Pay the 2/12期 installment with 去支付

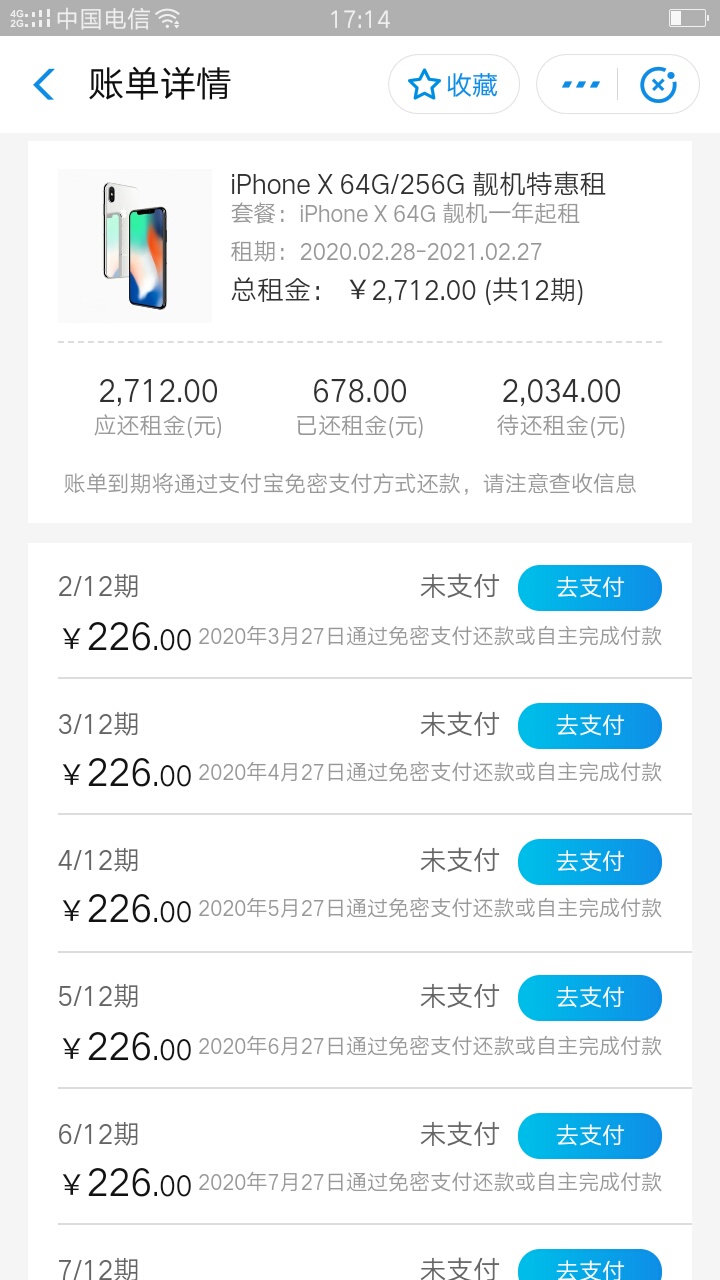pyautogui.click(x=589, y=588)
